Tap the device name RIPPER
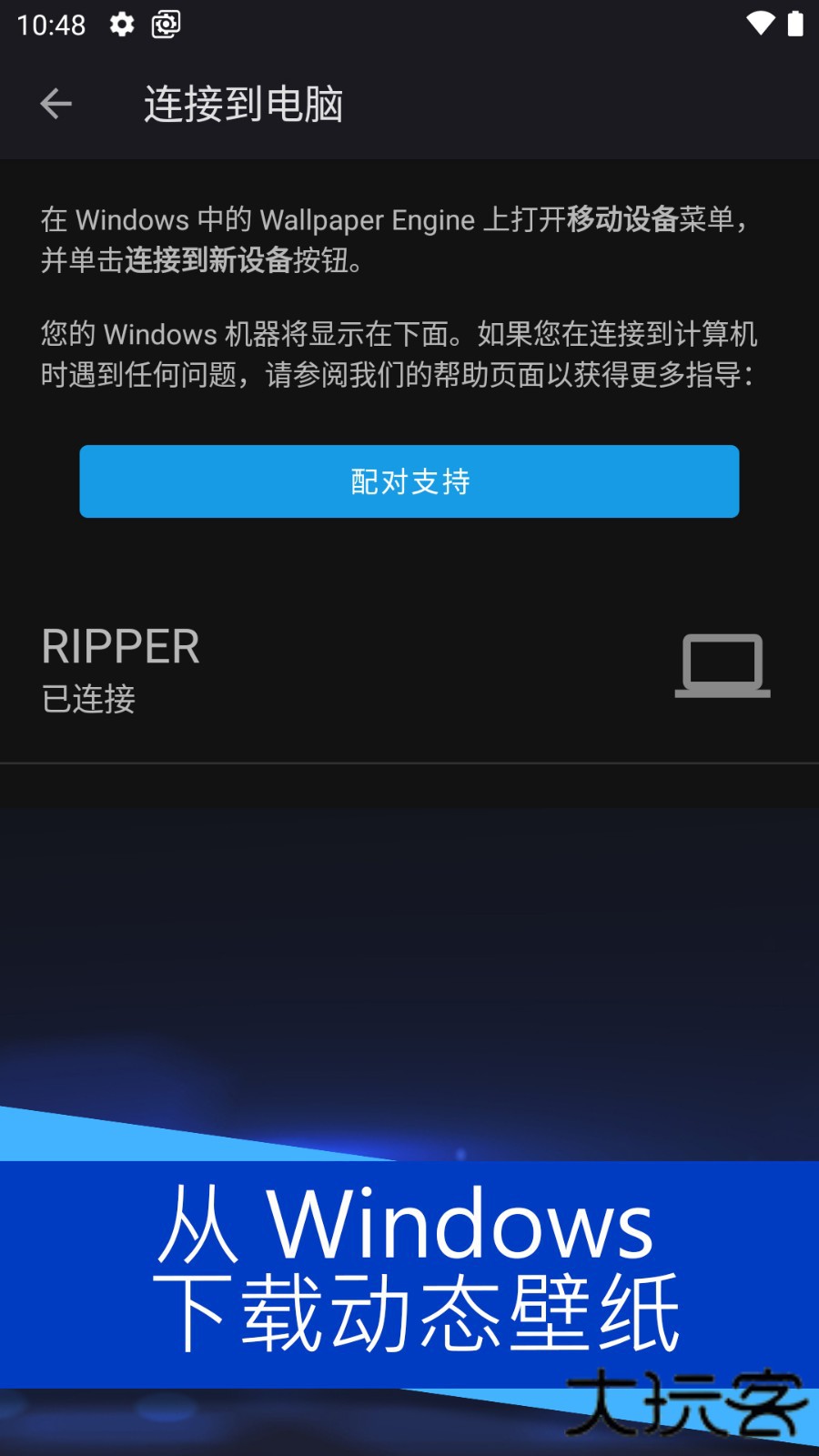 [120, 646]
